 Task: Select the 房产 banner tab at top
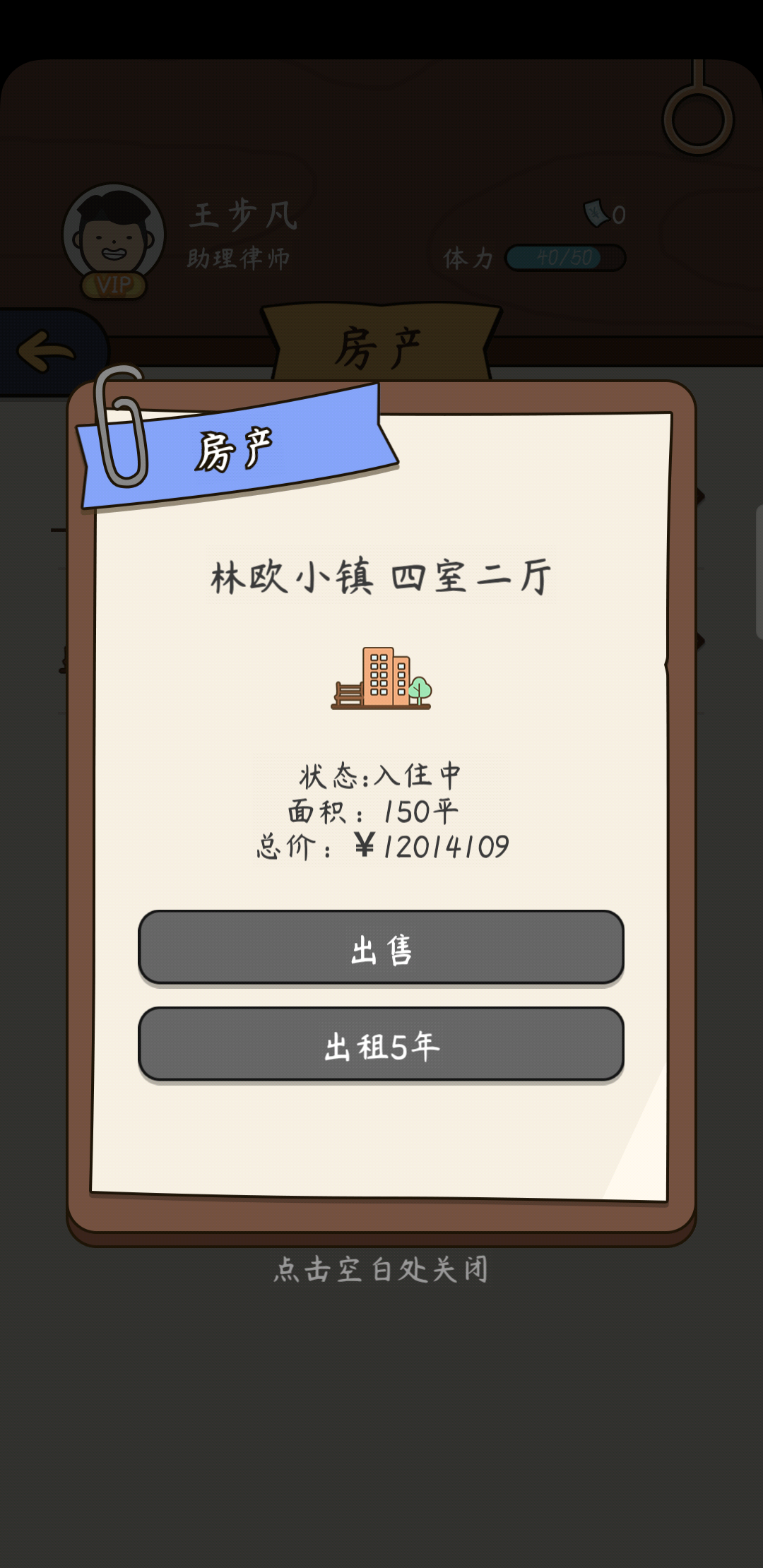381,344
